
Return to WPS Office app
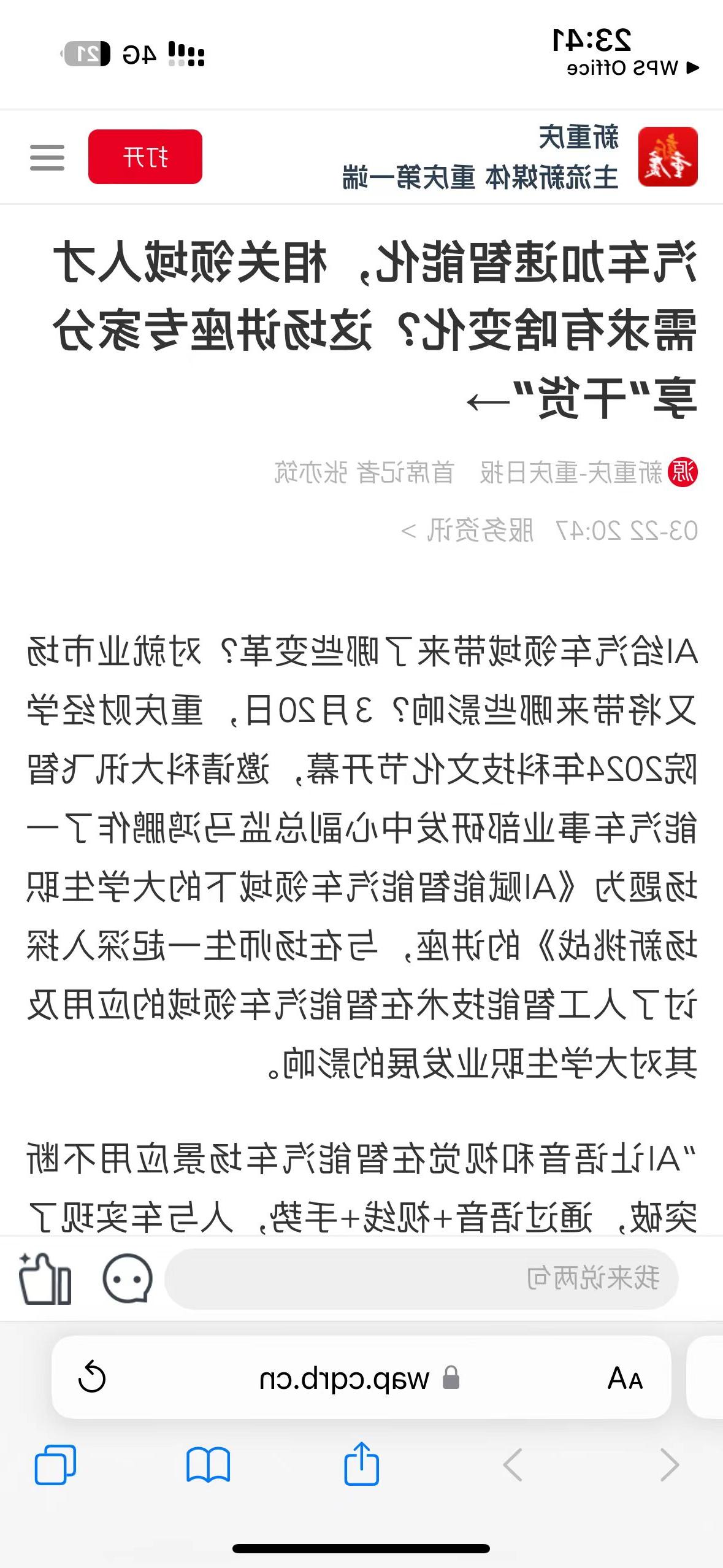633,67
